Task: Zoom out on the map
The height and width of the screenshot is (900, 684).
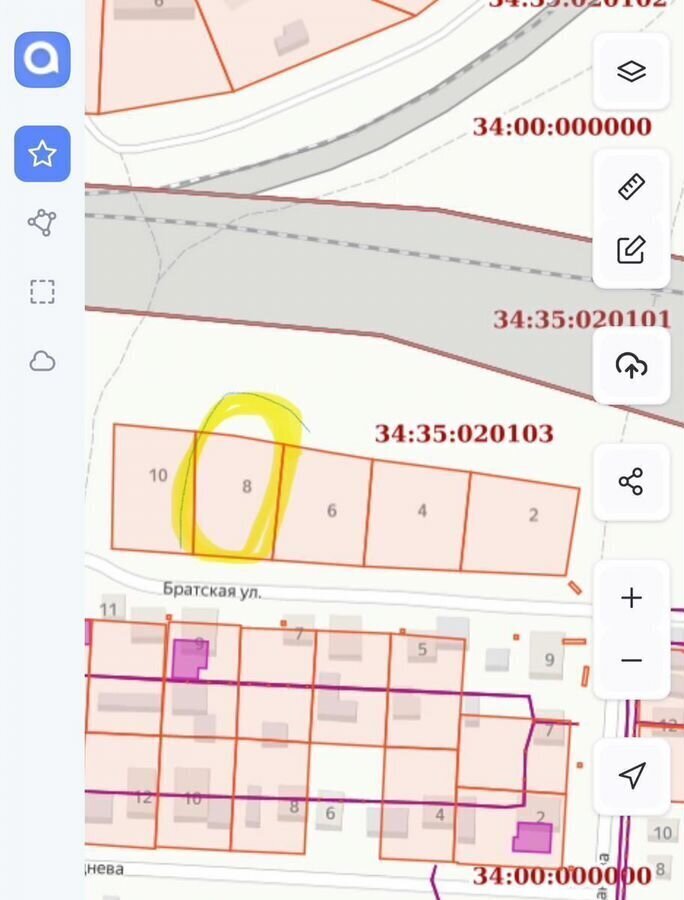Action: point(631,661)
